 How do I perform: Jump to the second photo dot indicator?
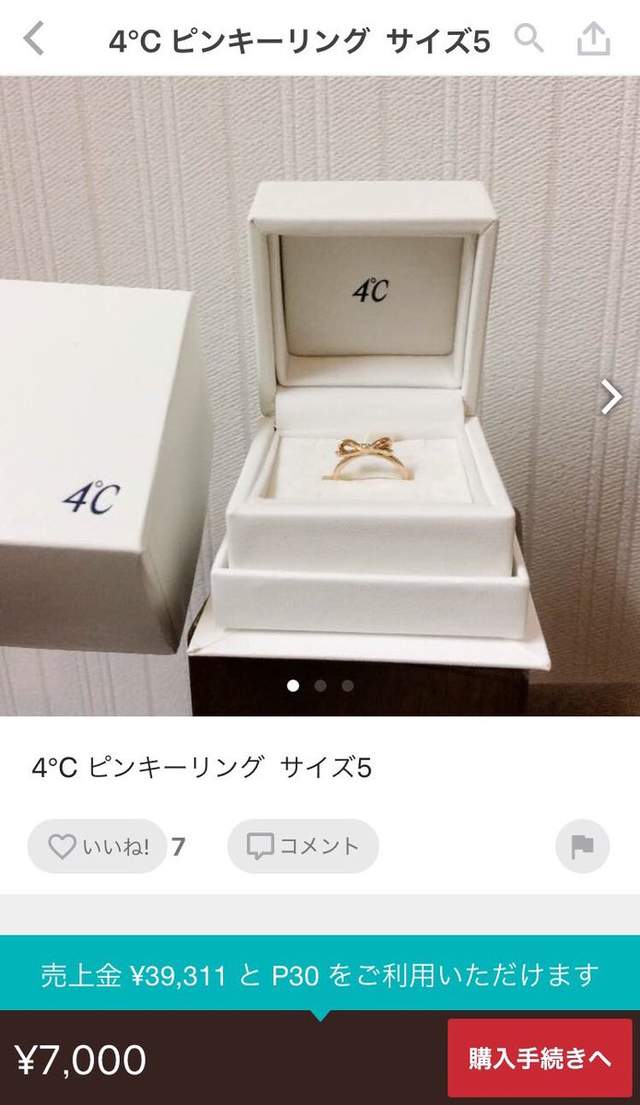pyautogui.click(x=320, y=686)
